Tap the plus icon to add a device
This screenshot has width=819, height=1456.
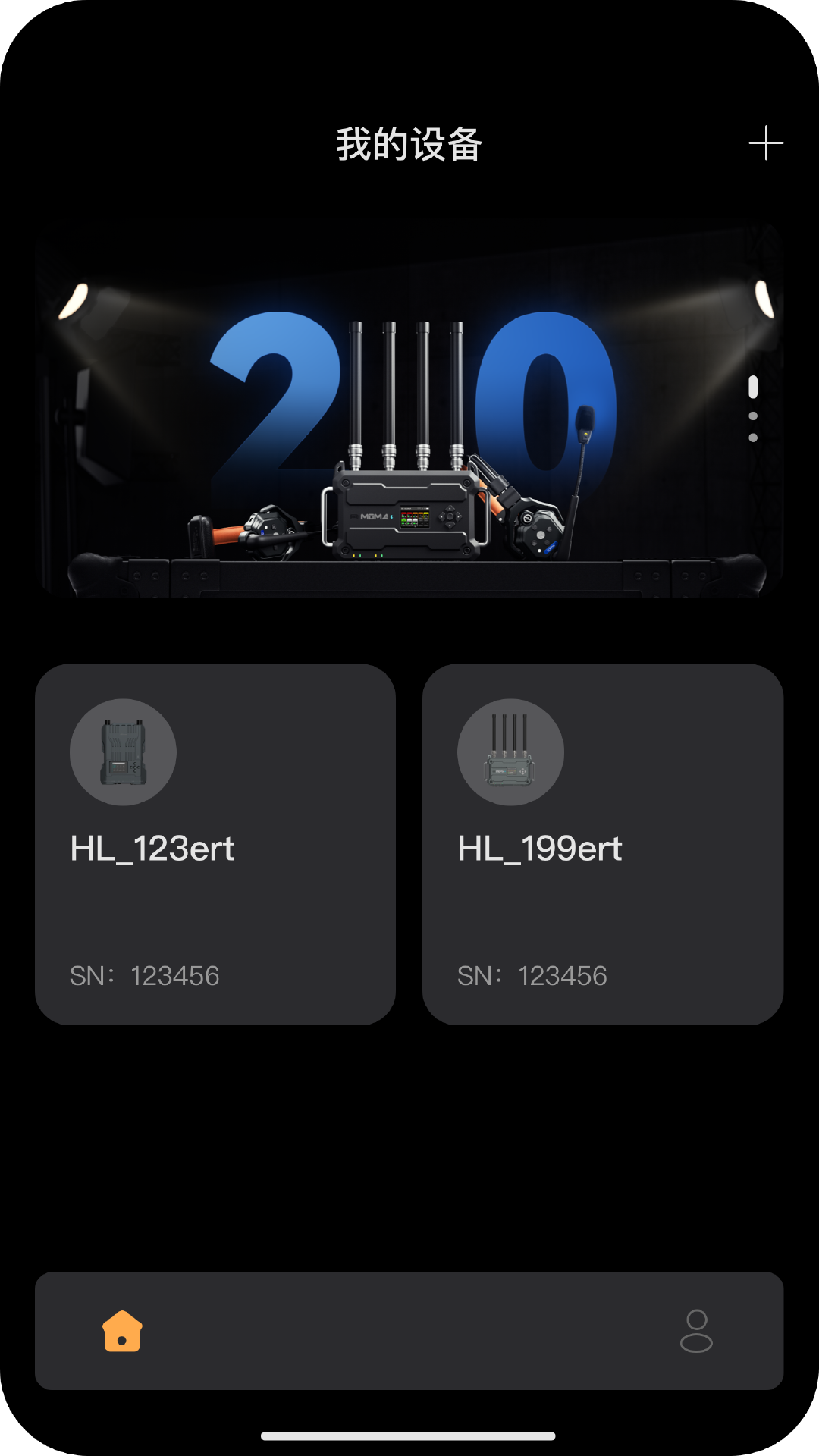[766, 142]
